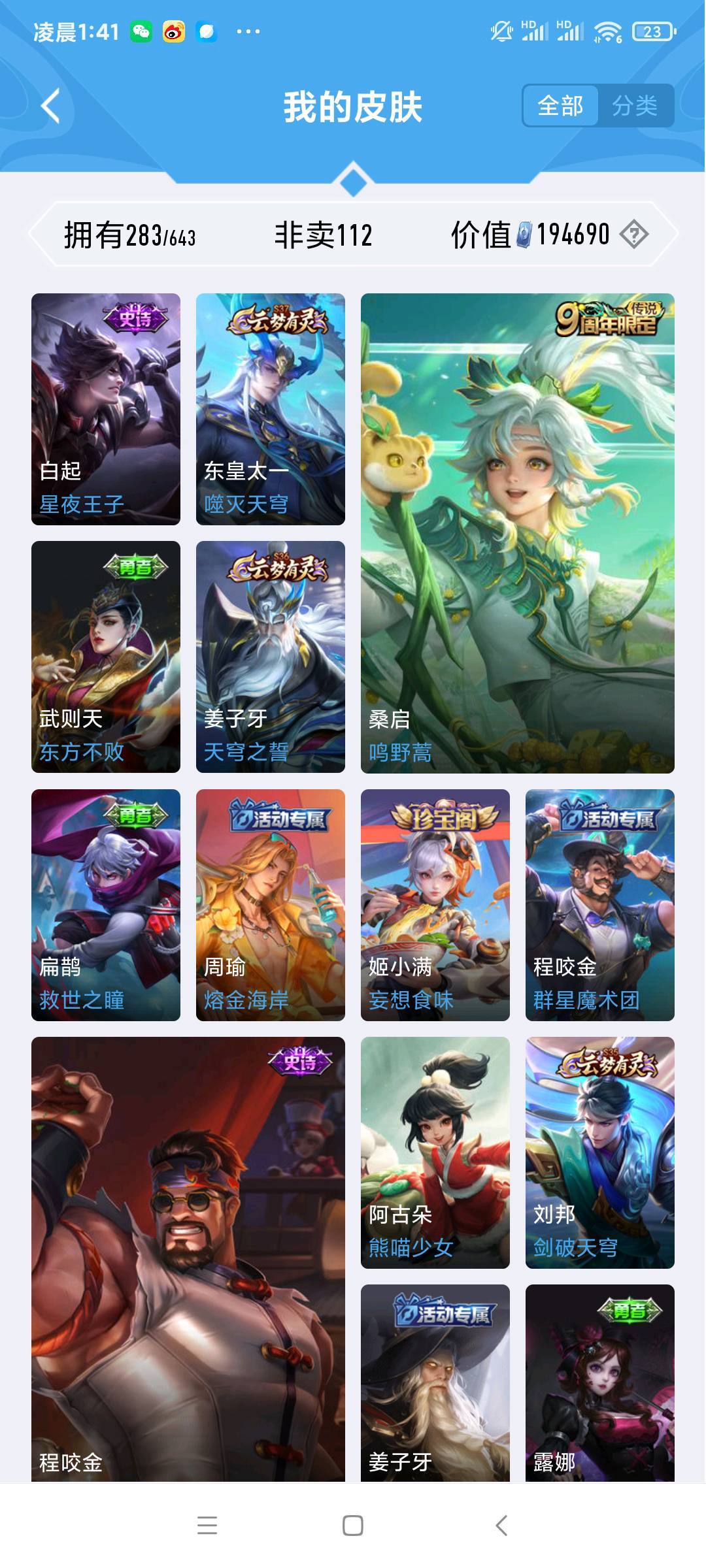Open 姜子牙 天穹之誓 skin card
The width and height of the screenshot is (706, 1568).
[x=271, y=657]
